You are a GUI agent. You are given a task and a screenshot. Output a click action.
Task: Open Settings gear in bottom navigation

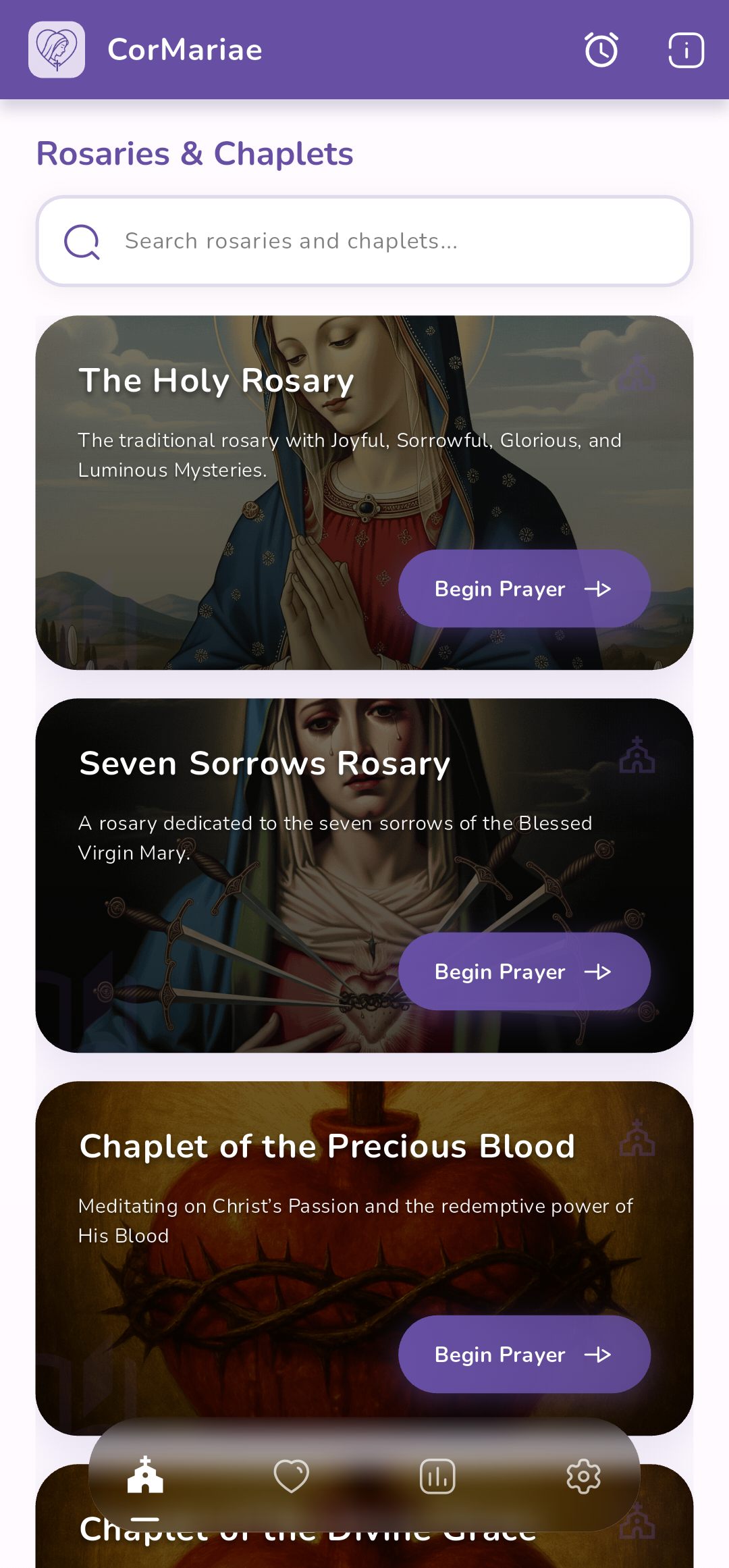[583, 1476]
